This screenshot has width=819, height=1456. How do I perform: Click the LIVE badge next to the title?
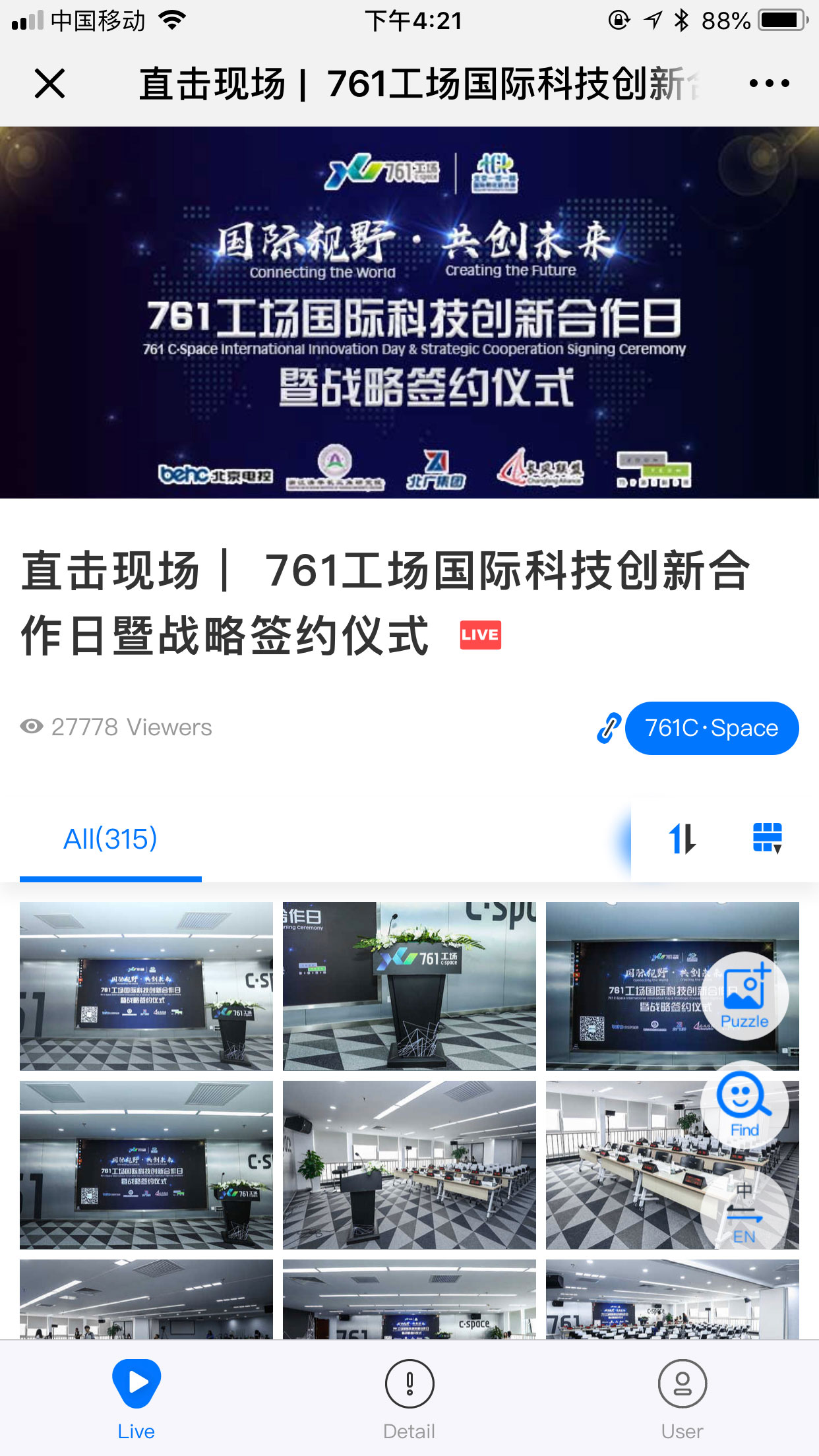[x=479, y=635]
